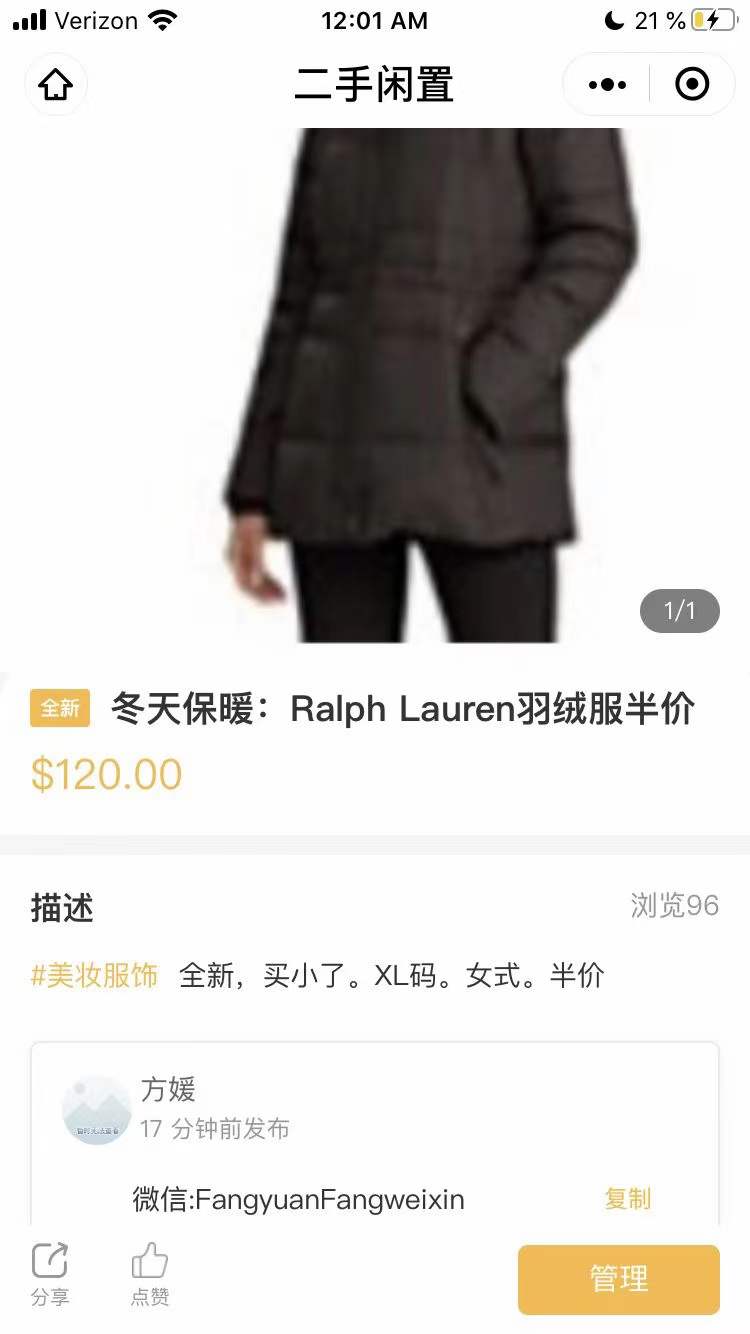The width and height of the screenshot is (750, 1334).
Task: Go to the mini program home
Action: (56, 85)
